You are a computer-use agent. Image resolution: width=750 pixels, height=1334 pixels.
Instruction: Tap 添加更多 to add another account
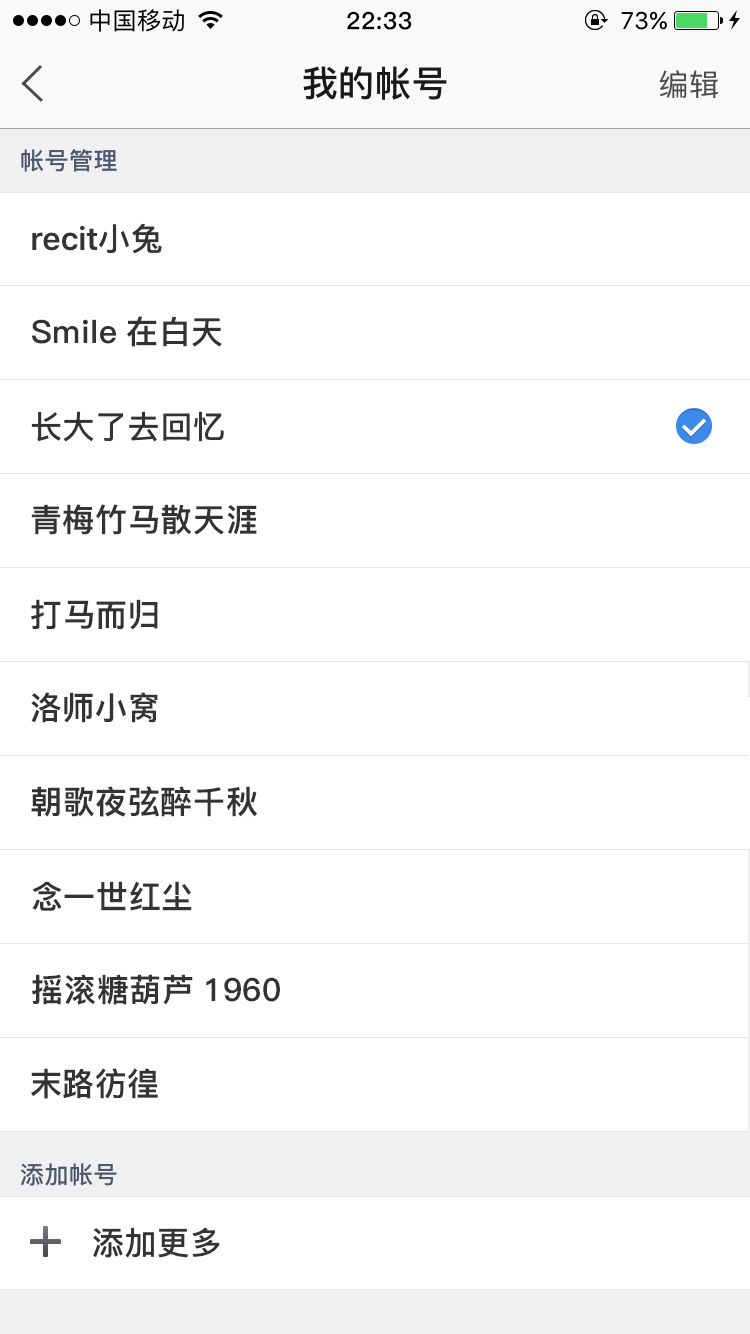click(156, 1243)
